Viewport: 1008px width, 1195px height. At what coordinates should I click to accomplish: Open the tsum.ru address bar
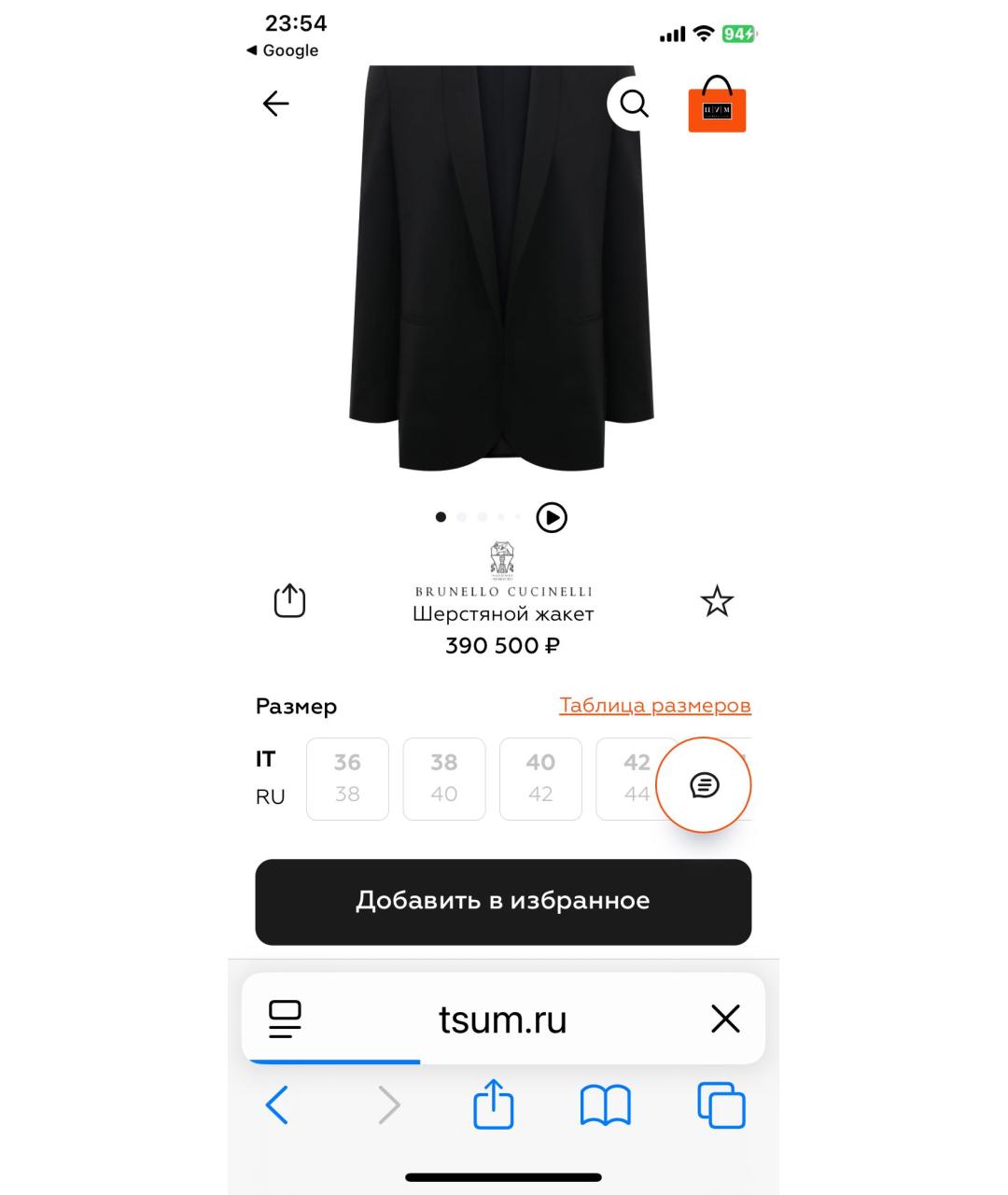(503, 1019)
